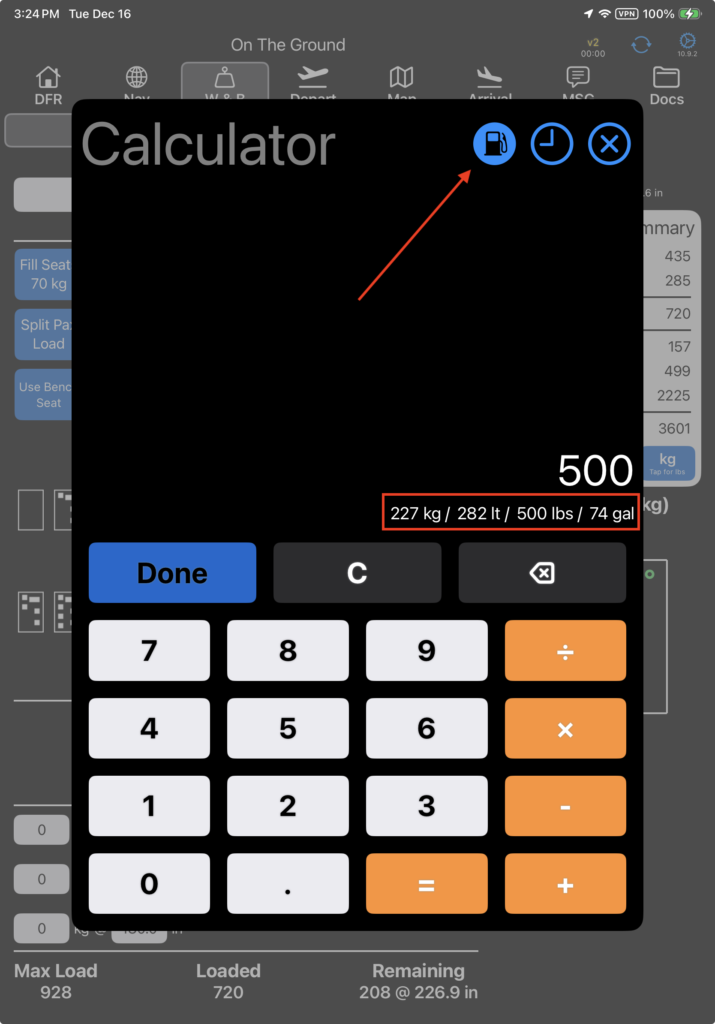Delete last digit with backspace key
Viewport: 715px width, 1024px height.
pyautogui.click(x=541, y=573)
